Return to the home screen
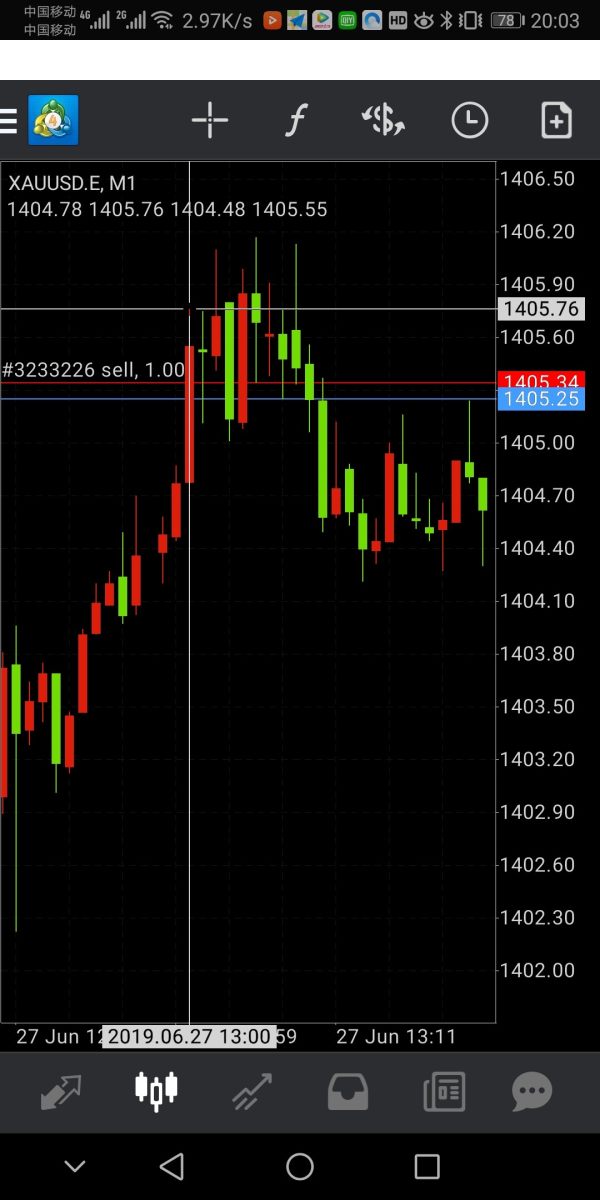 point(300,1166)
